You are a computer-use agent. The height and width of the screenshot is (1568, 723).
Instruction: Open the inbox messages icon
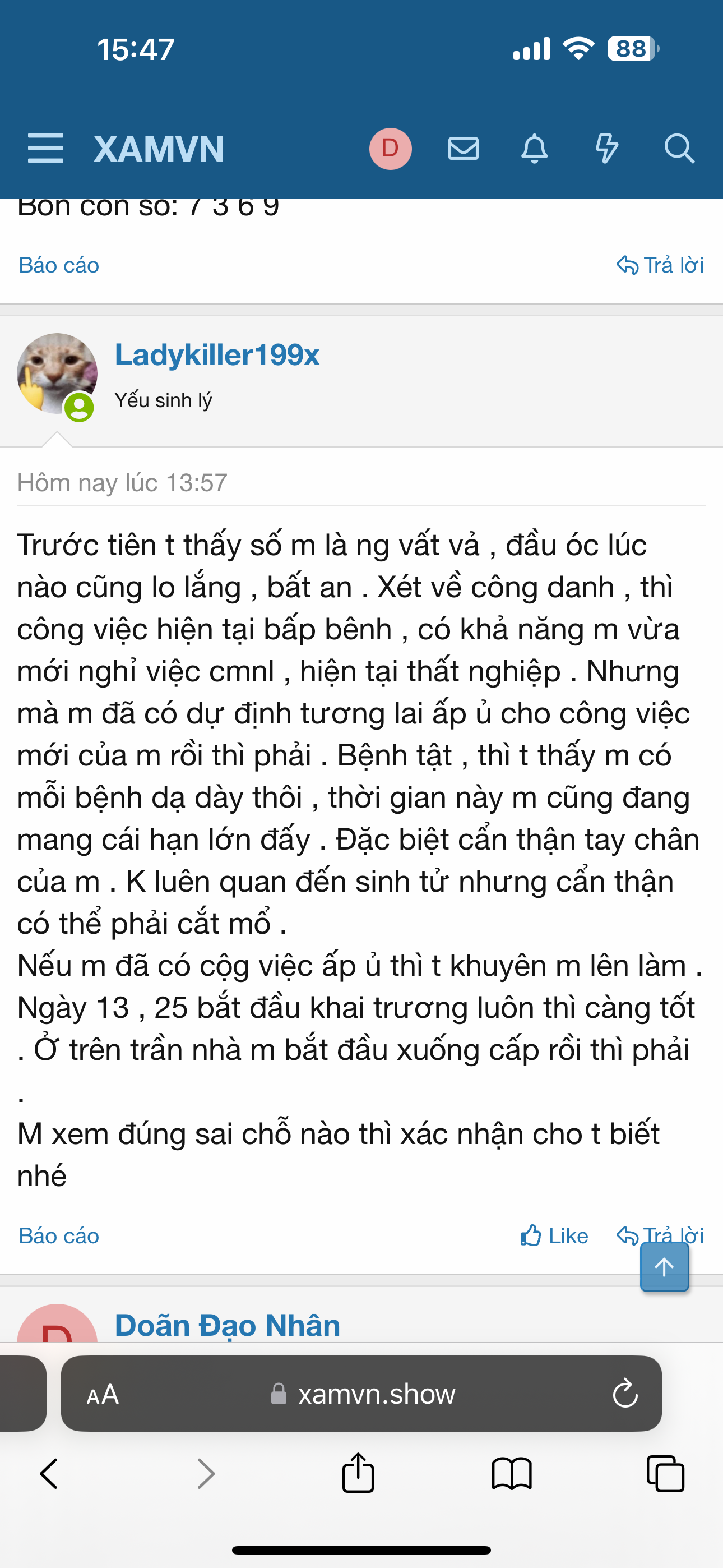pos(462,148)
